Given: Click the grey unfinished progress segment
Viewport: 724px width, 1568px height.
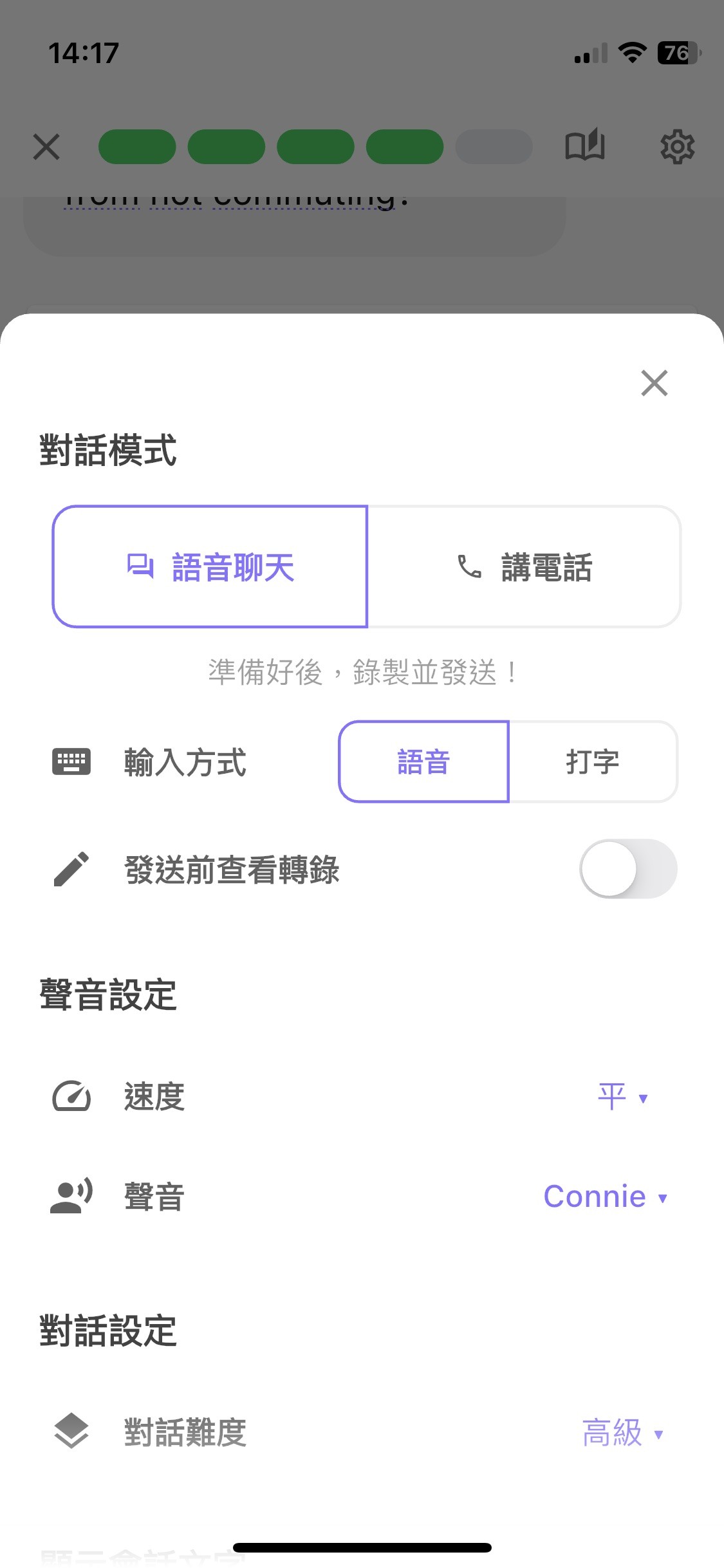Looking at the screenshot, I should (x=494, y=146).
